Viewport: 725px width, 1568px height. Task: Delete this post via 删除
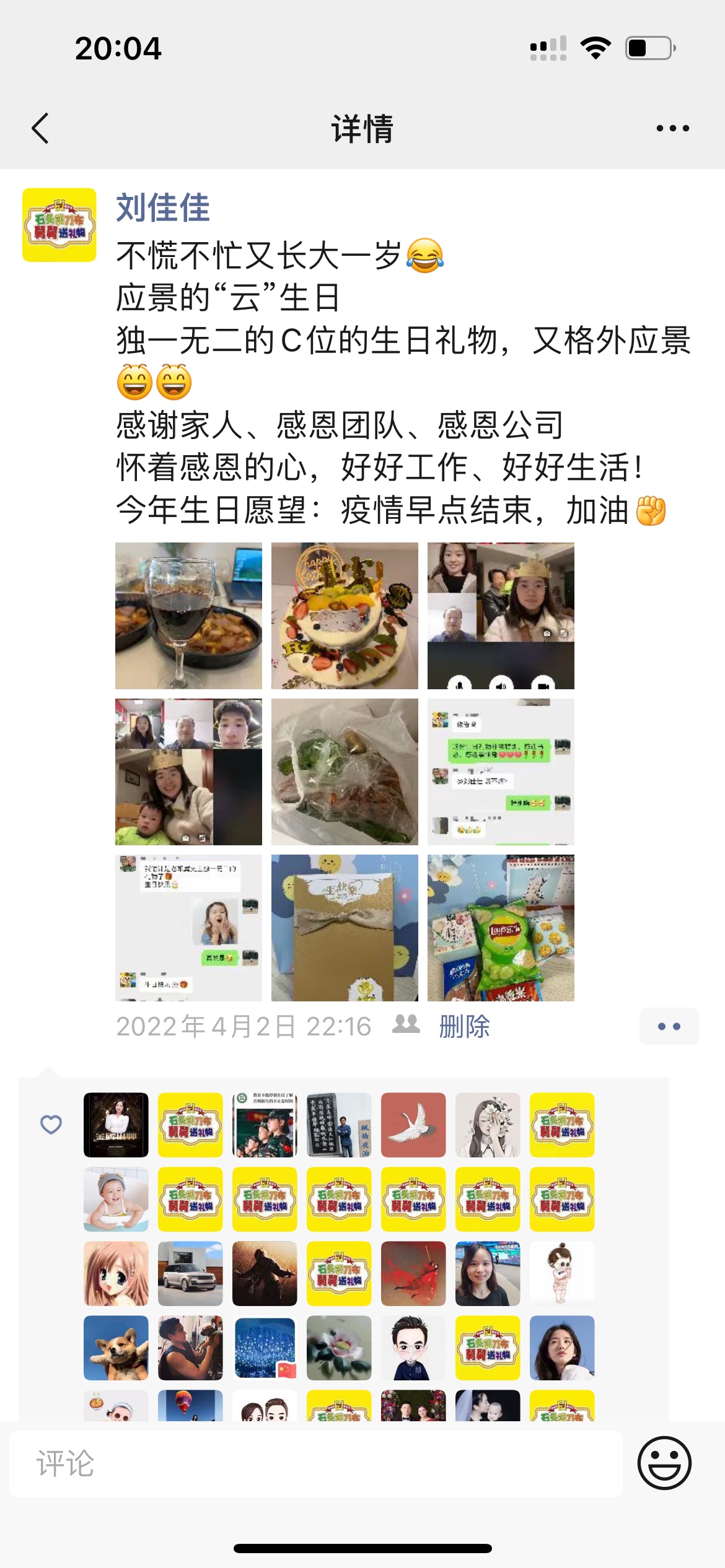click(464, 1026)
